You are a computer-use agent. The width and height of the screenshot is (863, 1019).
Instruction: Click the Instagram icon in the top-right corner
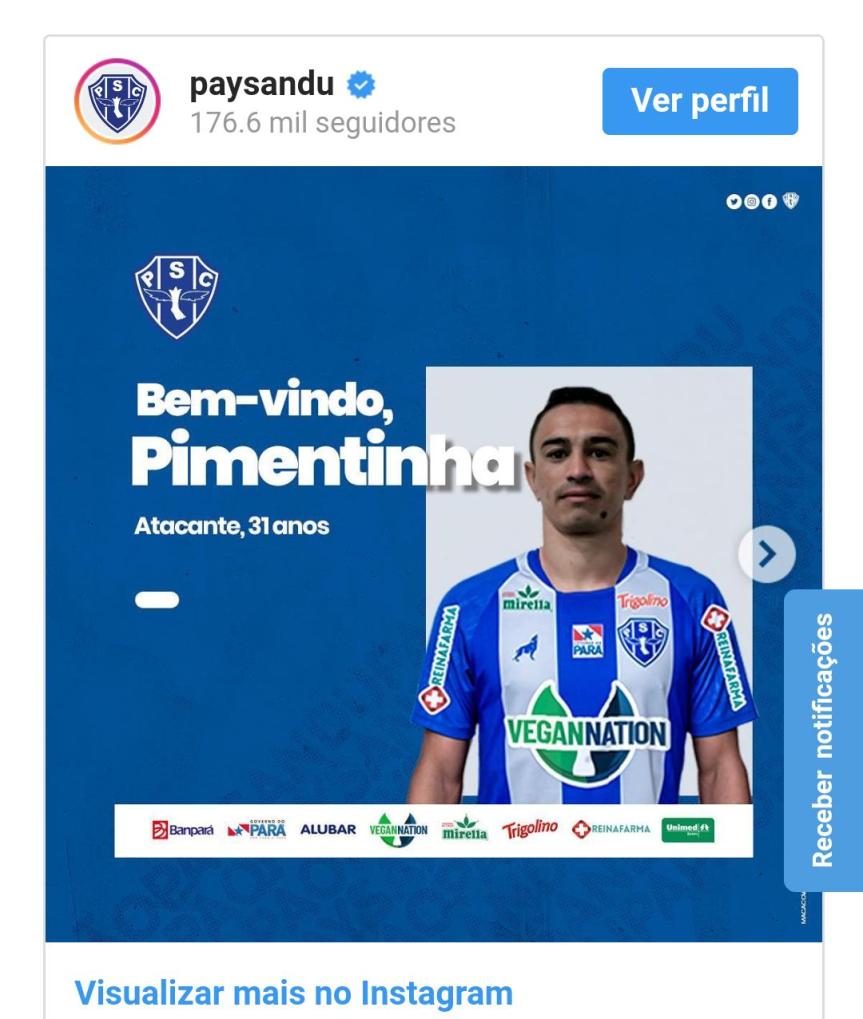751,201
